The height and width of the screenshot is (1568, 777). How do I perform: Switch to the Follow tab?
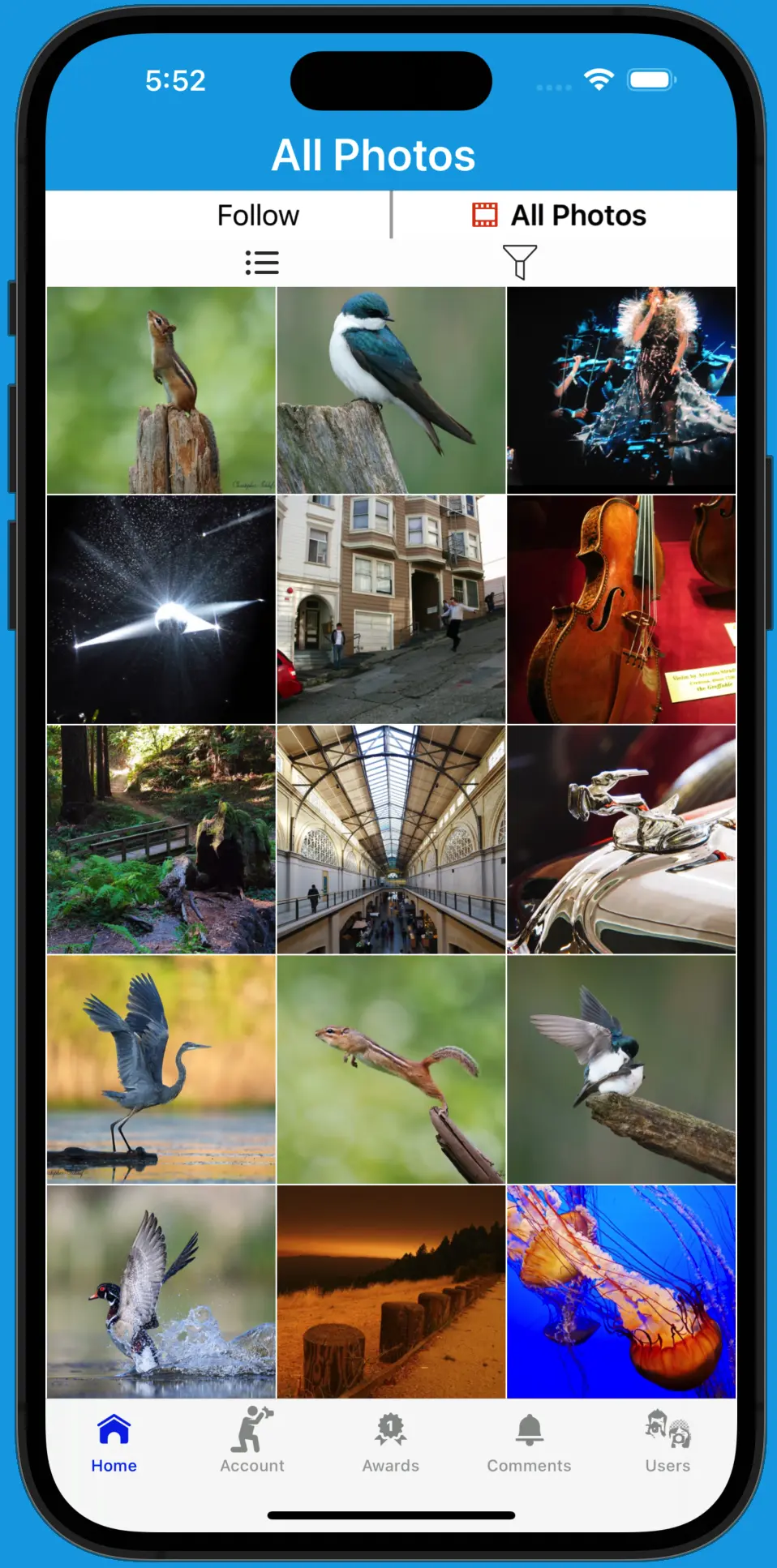point(258,216)
